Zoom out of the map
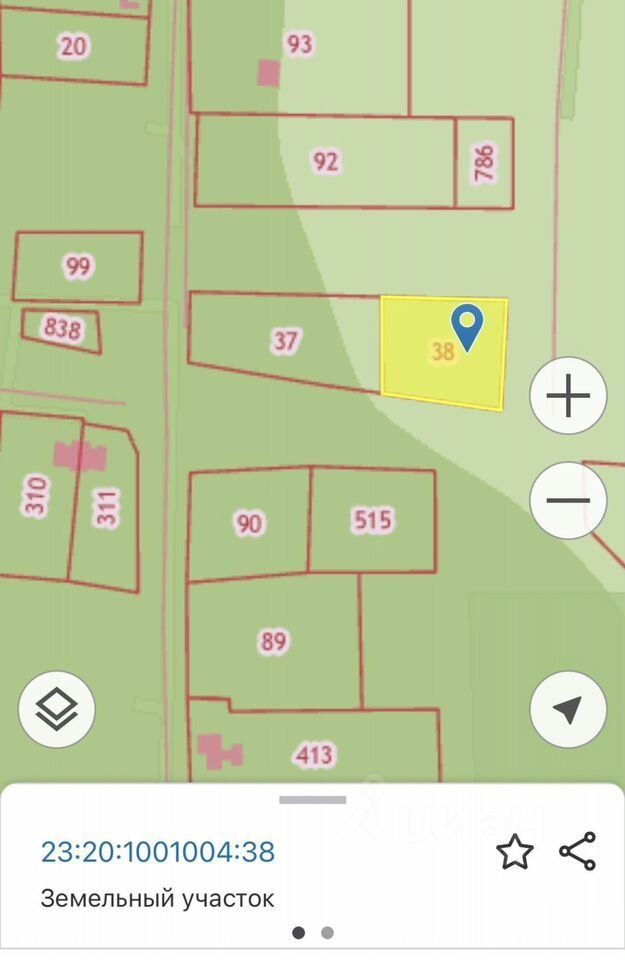 [x=568, y=501]
